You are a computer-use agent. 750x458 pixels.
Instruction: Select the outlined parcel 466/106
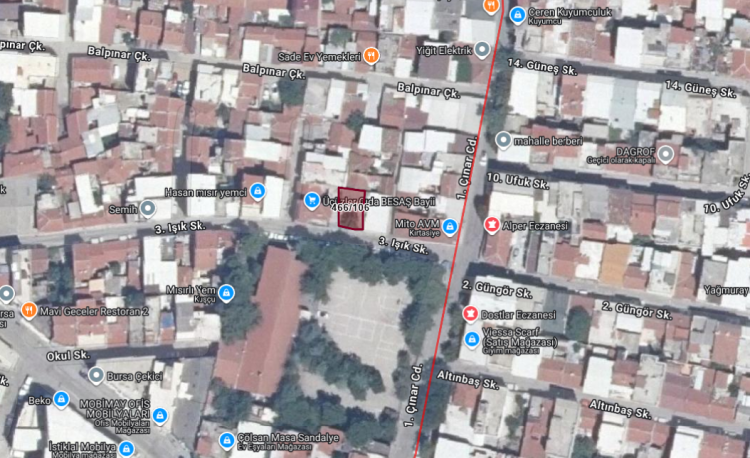[351, 208]
